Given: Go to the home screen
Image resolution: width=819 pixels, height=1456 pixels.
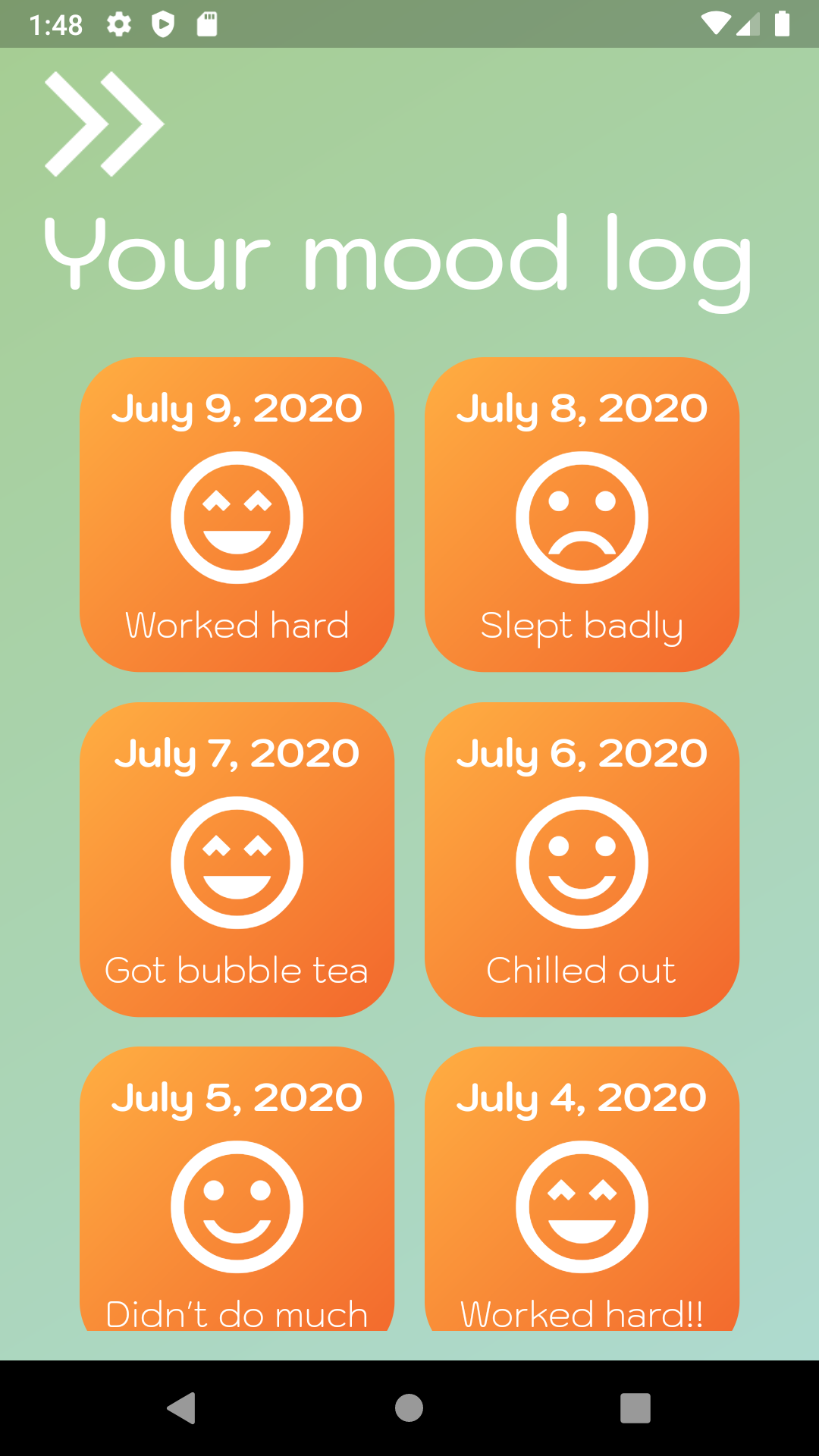Looking at the screenshot, I should pyautogui.click(x=409, y=1408).
